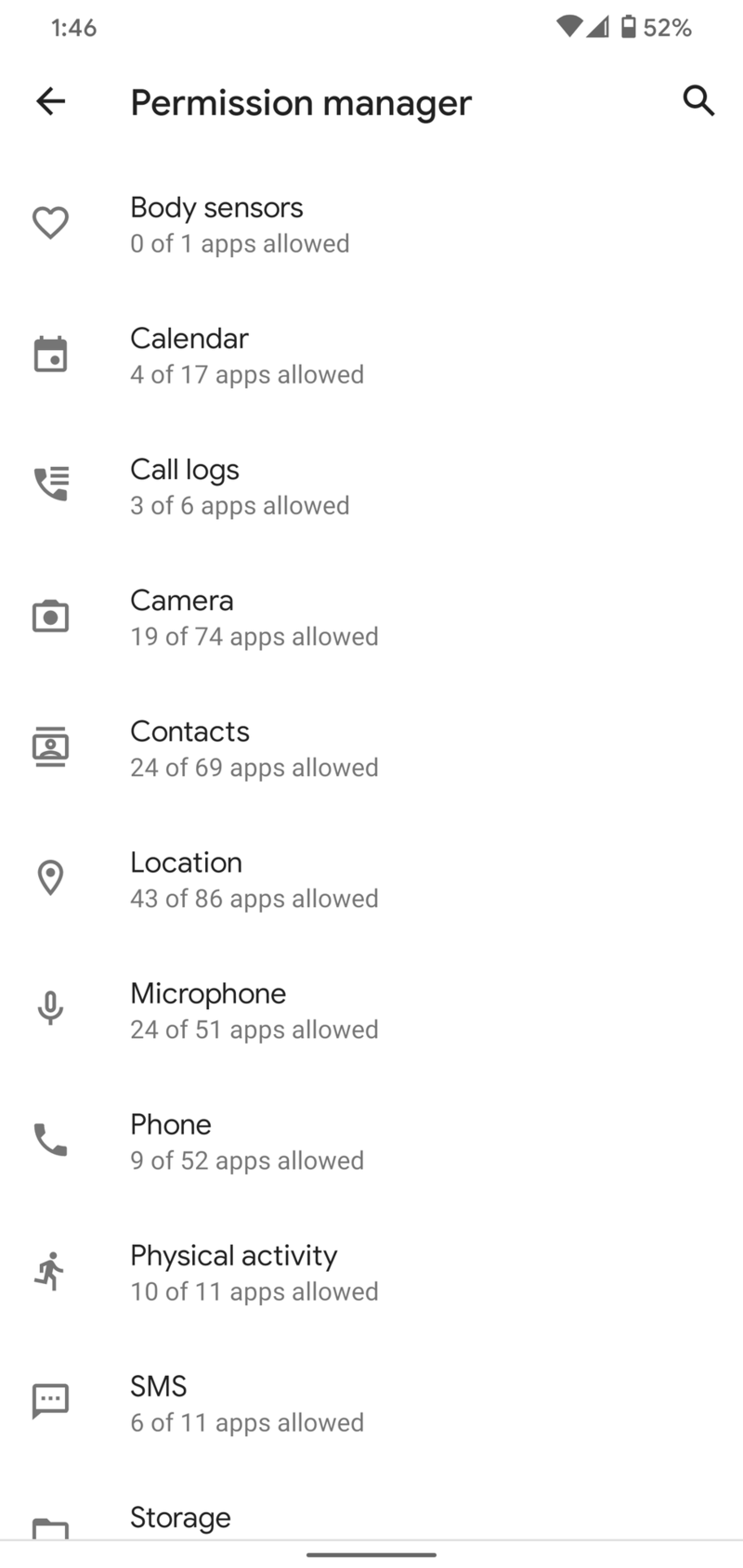This screenshot has width=743, height=1568.
Task: Select the Calendar permission icon
Action: [51, 354]
